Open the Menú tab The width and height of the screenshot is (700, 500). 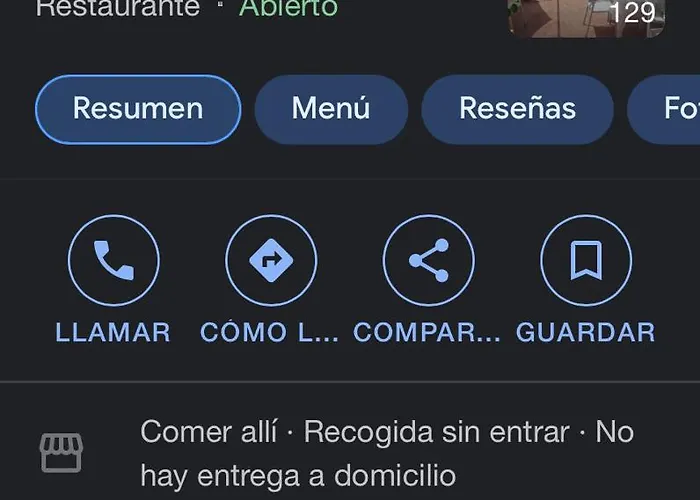click(331, 109)
